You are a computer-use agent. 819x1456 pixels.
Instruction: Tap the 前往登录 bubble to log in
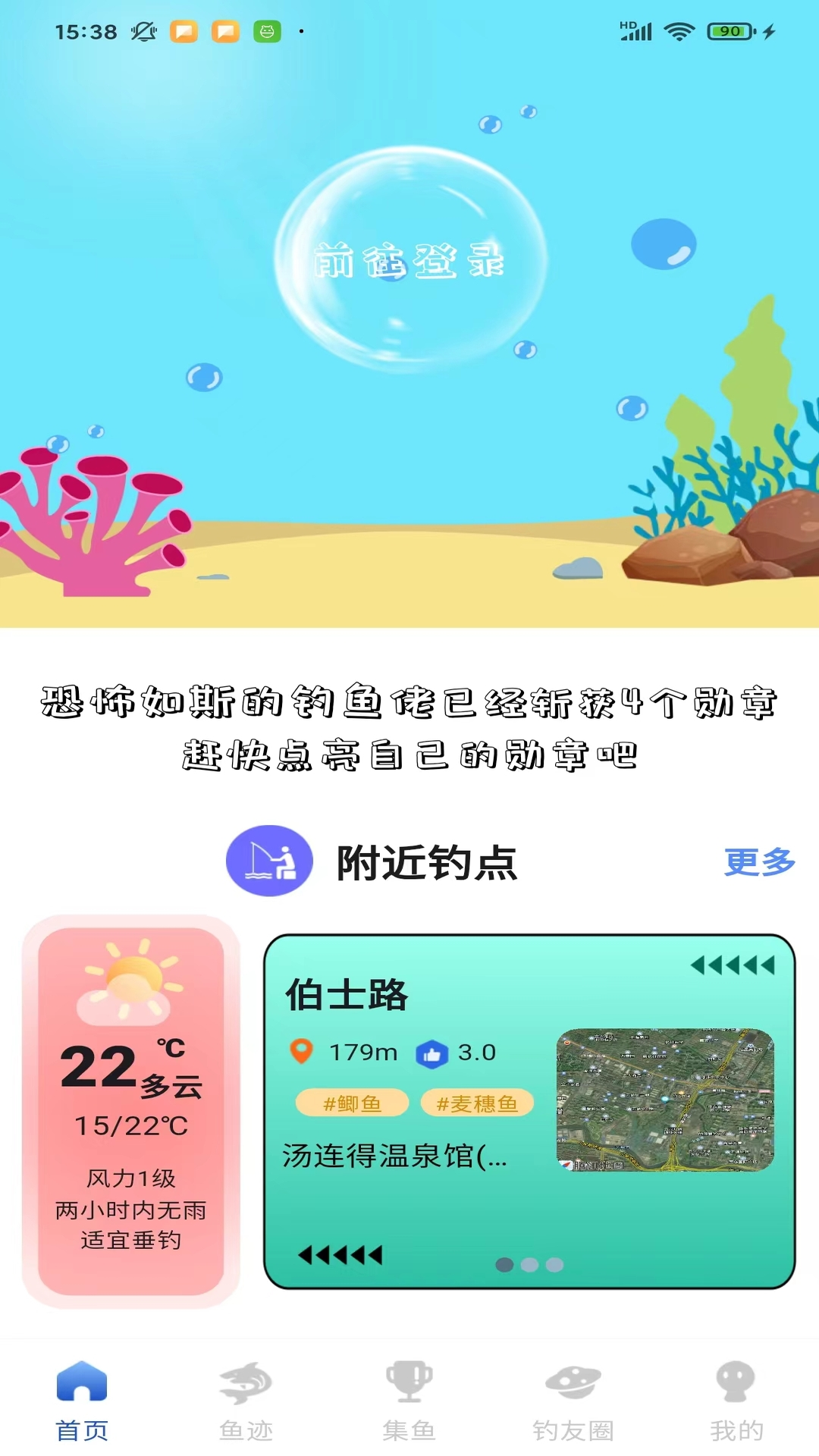pyautogui.click(x=409, y=260)
